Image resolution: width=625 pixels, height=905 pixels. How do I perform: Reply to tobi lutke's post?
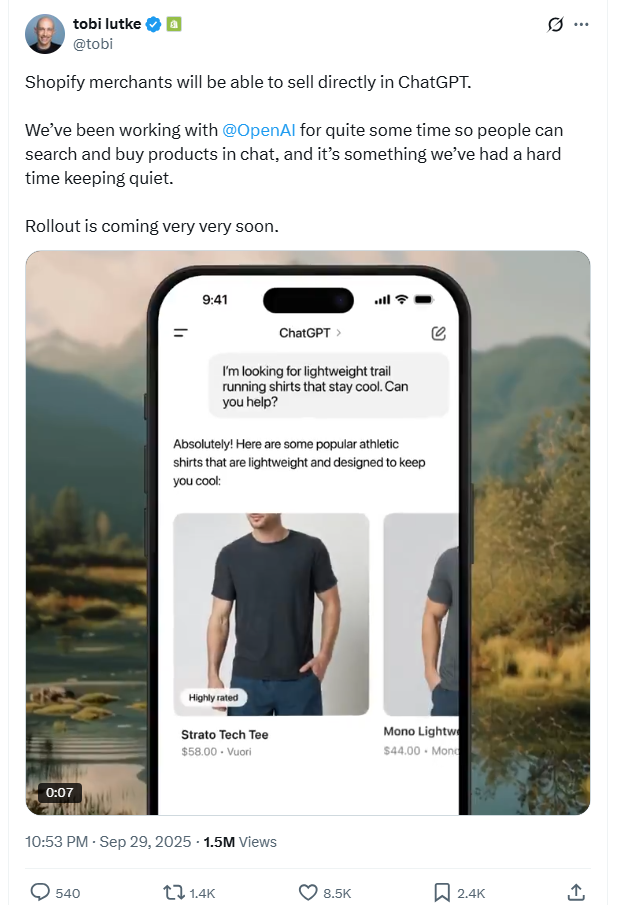41,892
